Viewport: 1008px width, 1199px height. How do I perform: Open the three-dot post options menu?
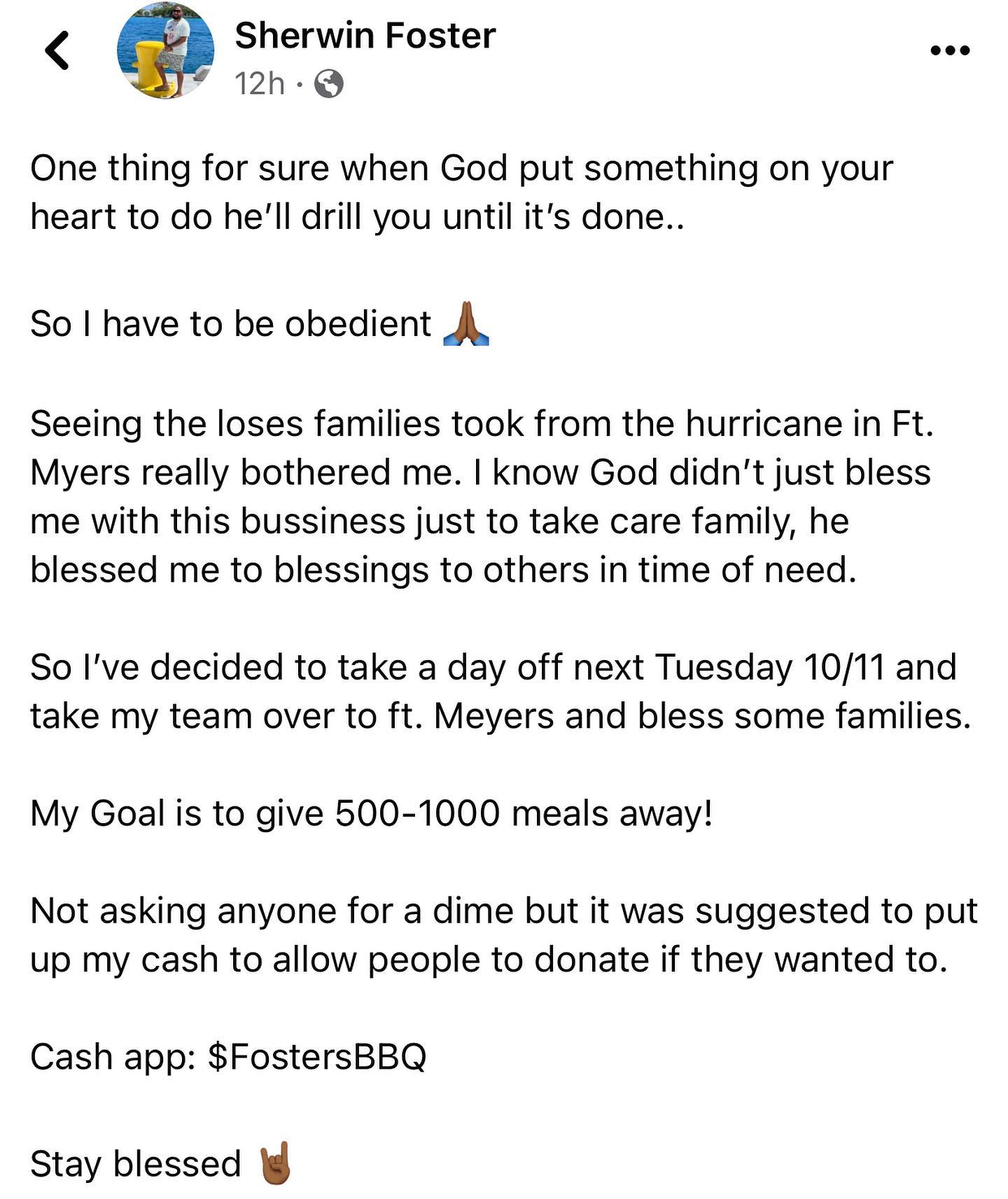pos(949,50)
